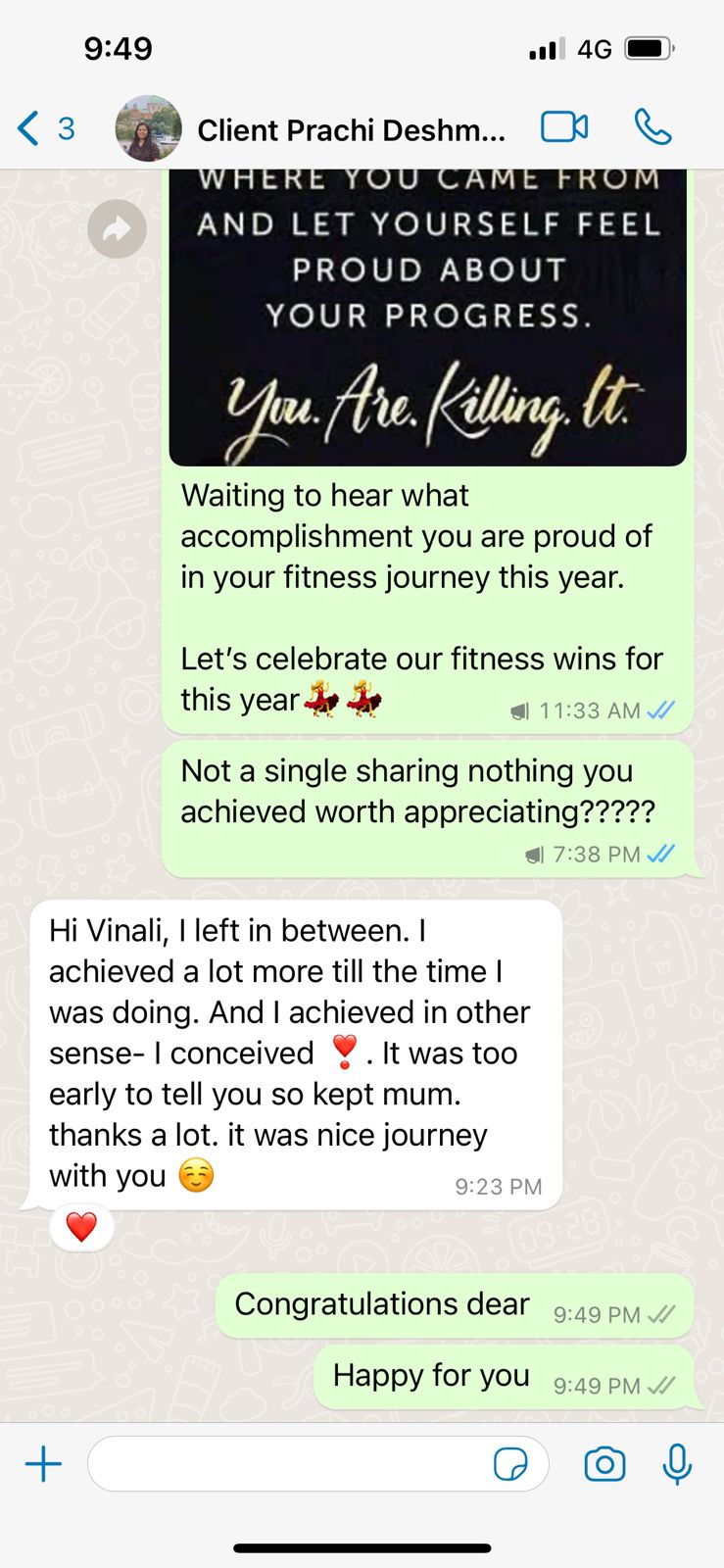Tap the microphone to record voice message
Screen dimensions: 724x1568
(677, 1465)
